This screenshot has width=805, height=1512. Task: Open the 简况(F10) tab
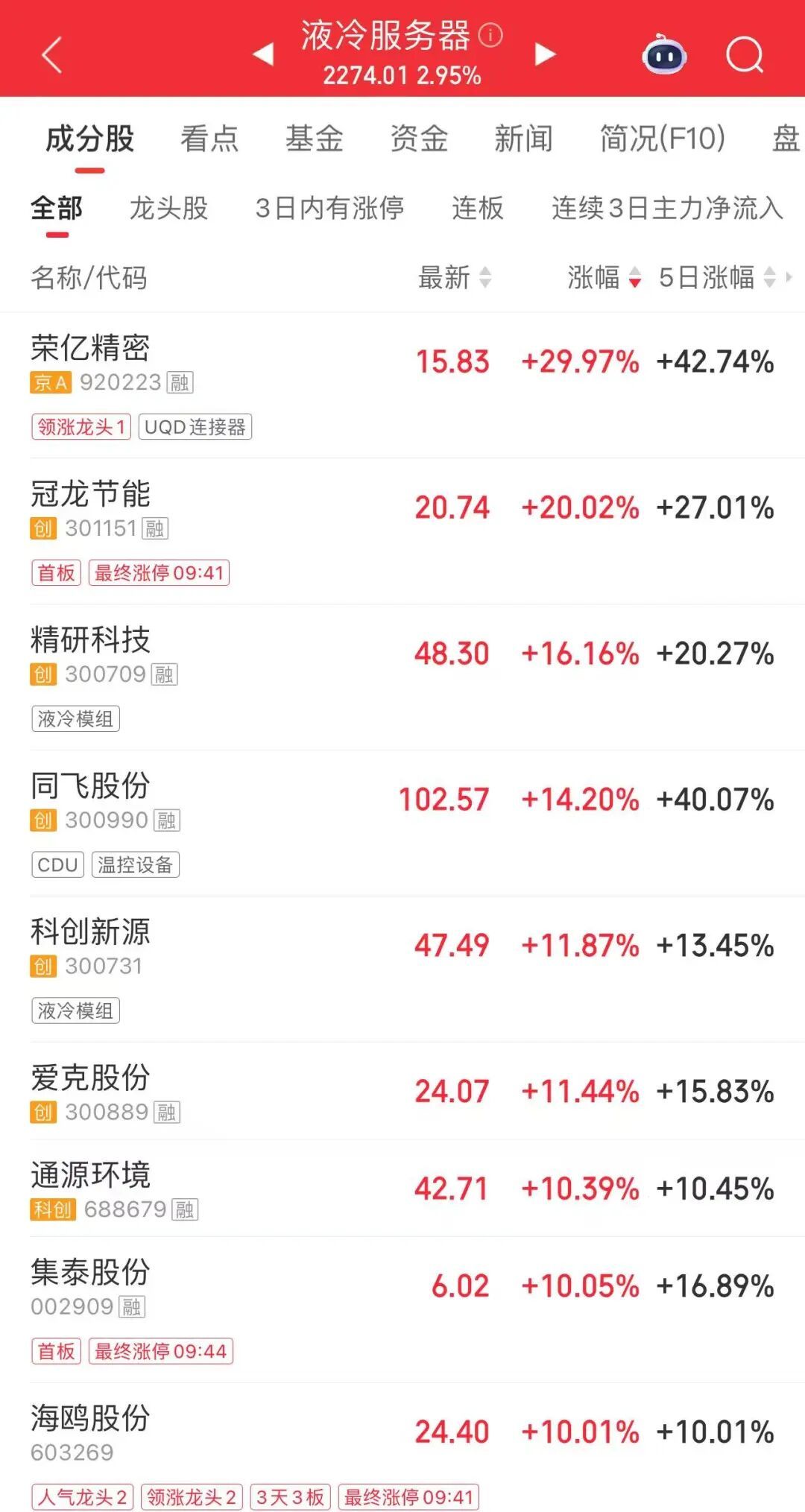(x=663, y=139)
